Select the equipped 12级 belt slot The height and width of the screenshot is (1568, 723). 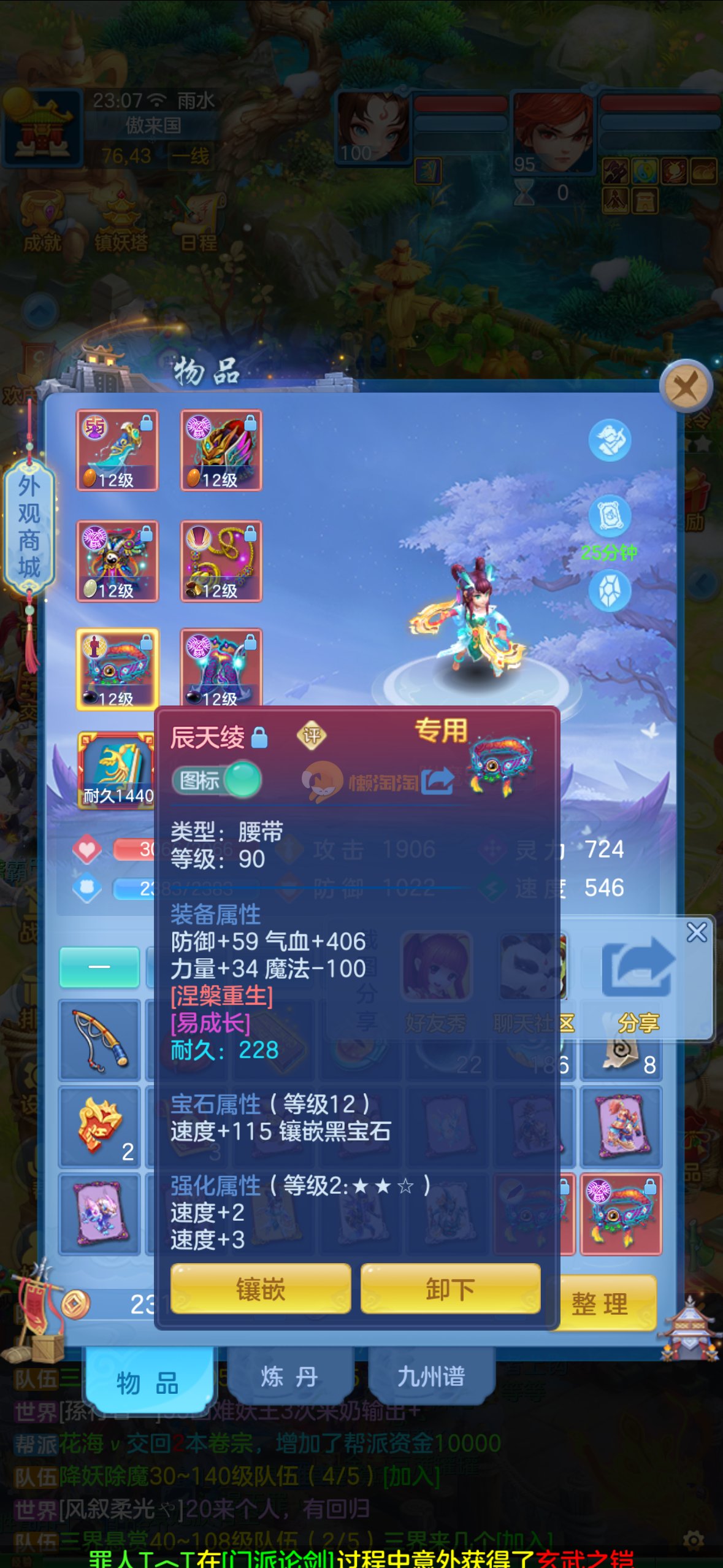[117, 669]
